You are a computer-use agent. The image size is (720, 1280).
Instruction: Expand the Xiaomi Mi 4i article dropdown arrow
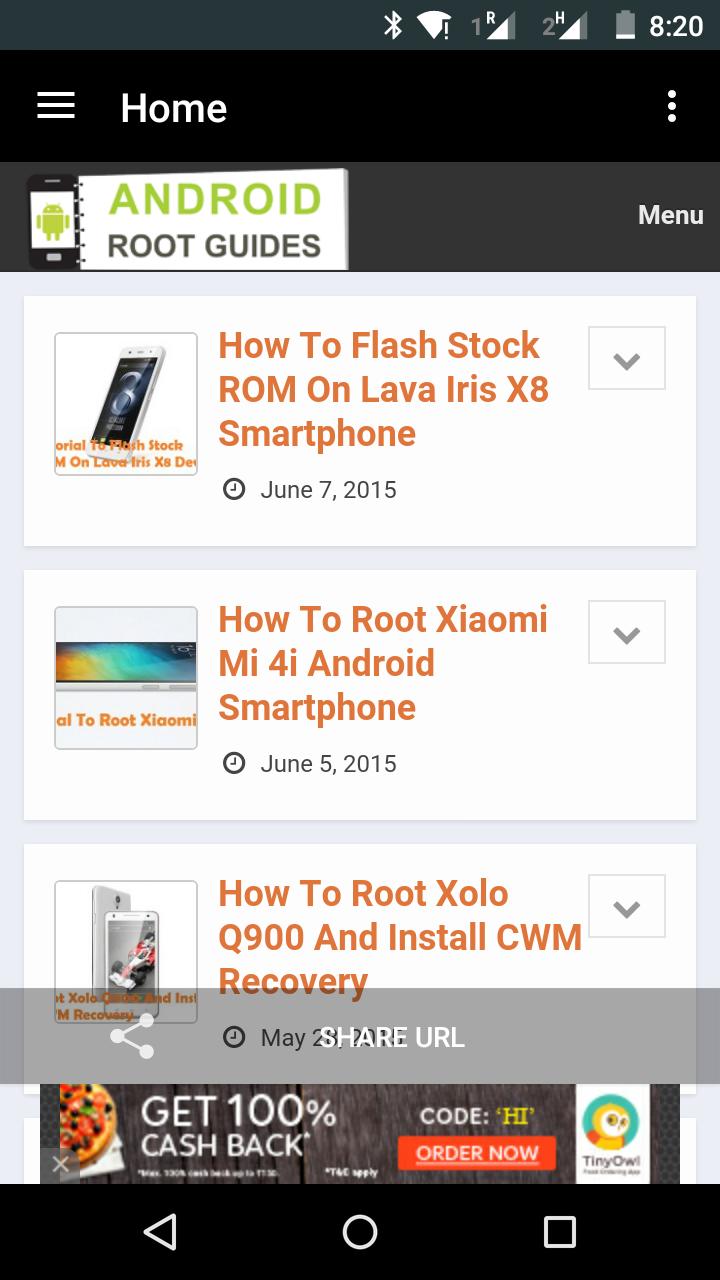(x=626, y=631)
